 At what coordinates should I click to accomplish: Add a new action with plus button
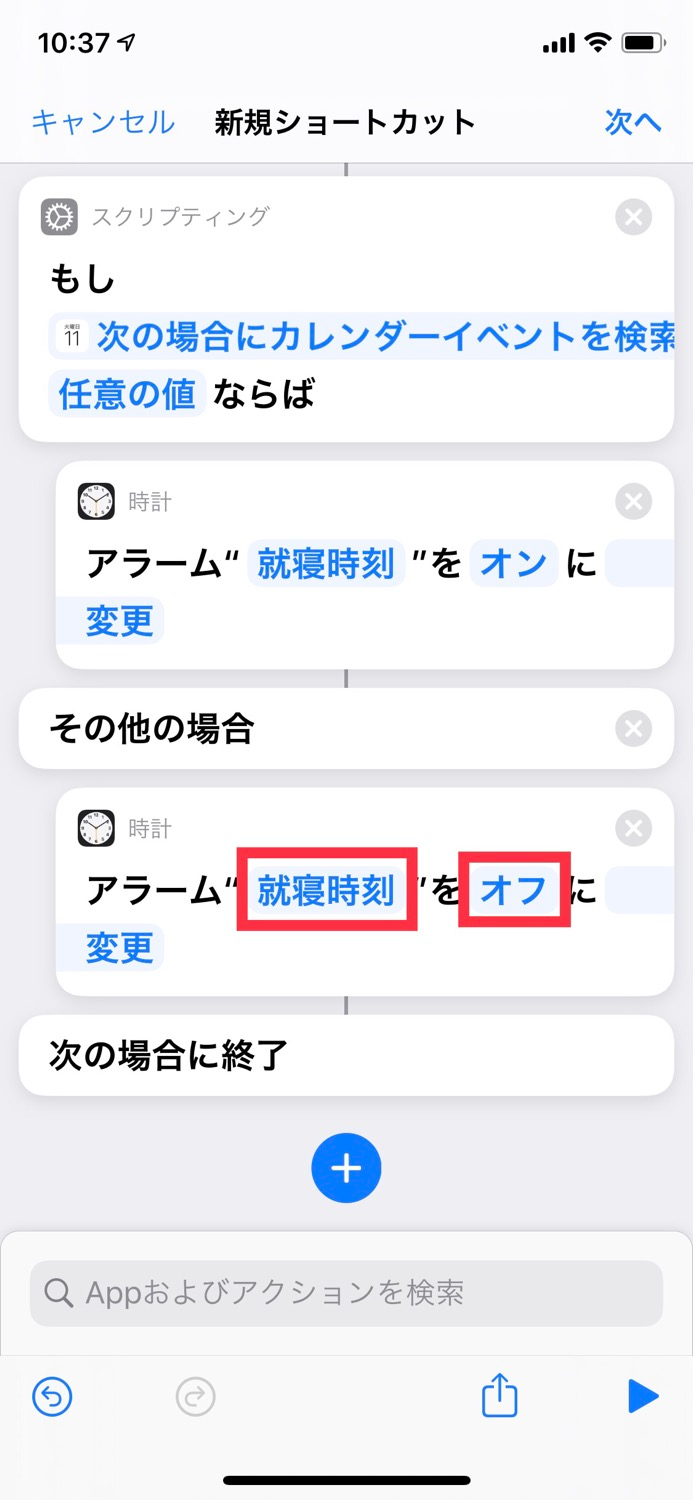[x=346, y=1167]
